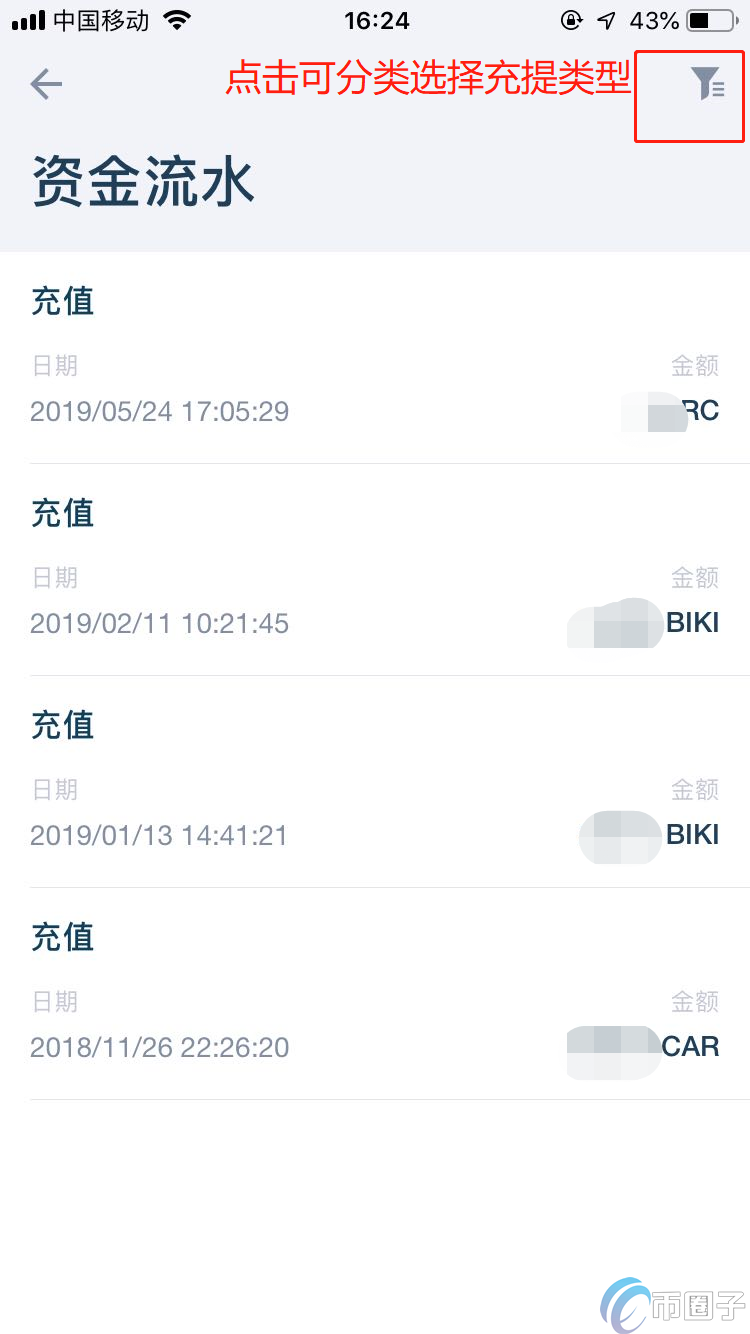
Task: Open the deposit record dated 2019/05/24
Action: [374, 358]
